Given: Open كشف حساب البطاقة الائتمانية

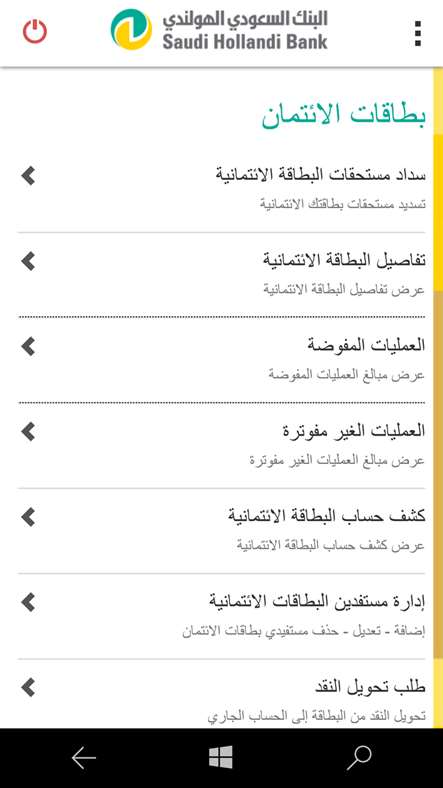Looking at the screenshot, I should [x=222, y=531].
